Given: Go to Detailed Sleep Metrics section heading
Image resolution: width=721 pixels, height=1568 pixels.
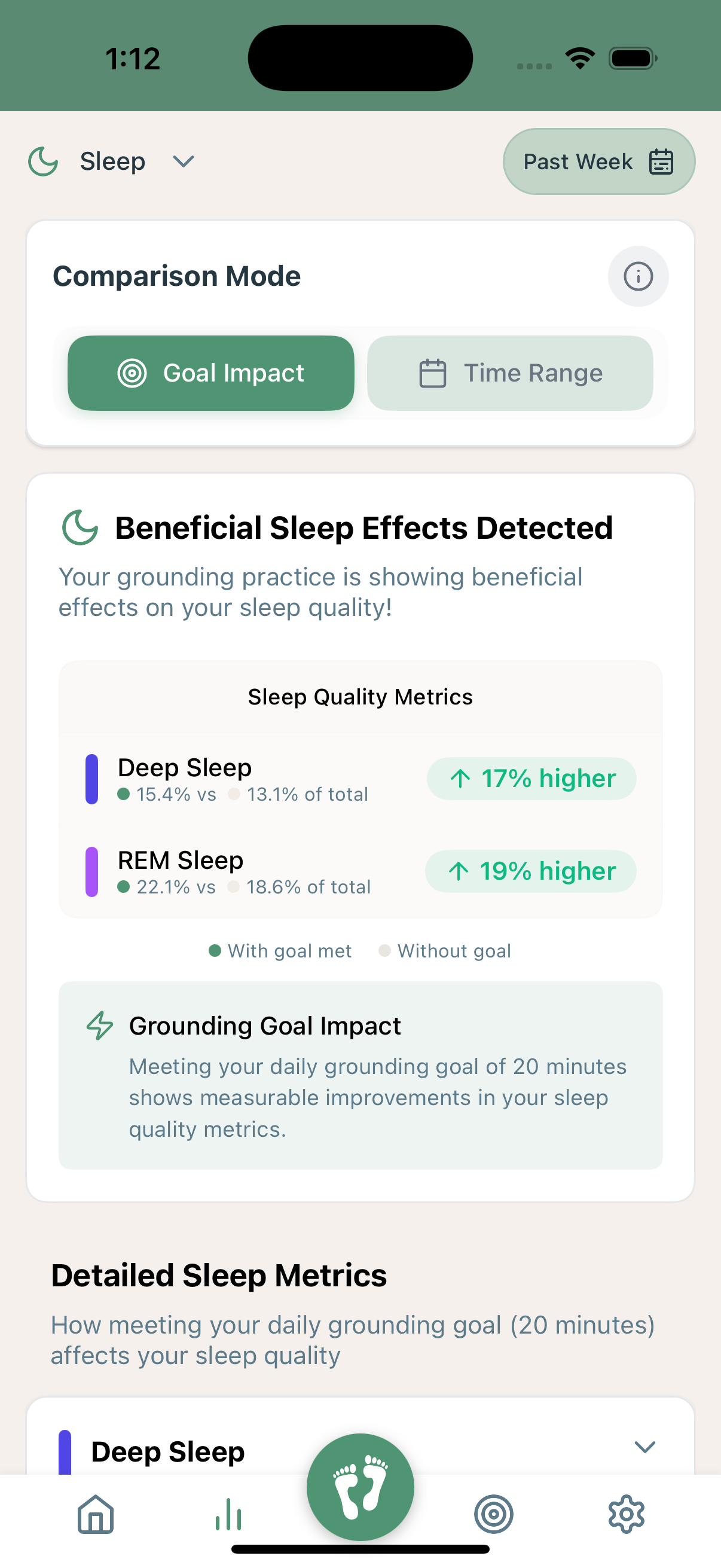Looking at the screenshot, I should click(218, 1274).
